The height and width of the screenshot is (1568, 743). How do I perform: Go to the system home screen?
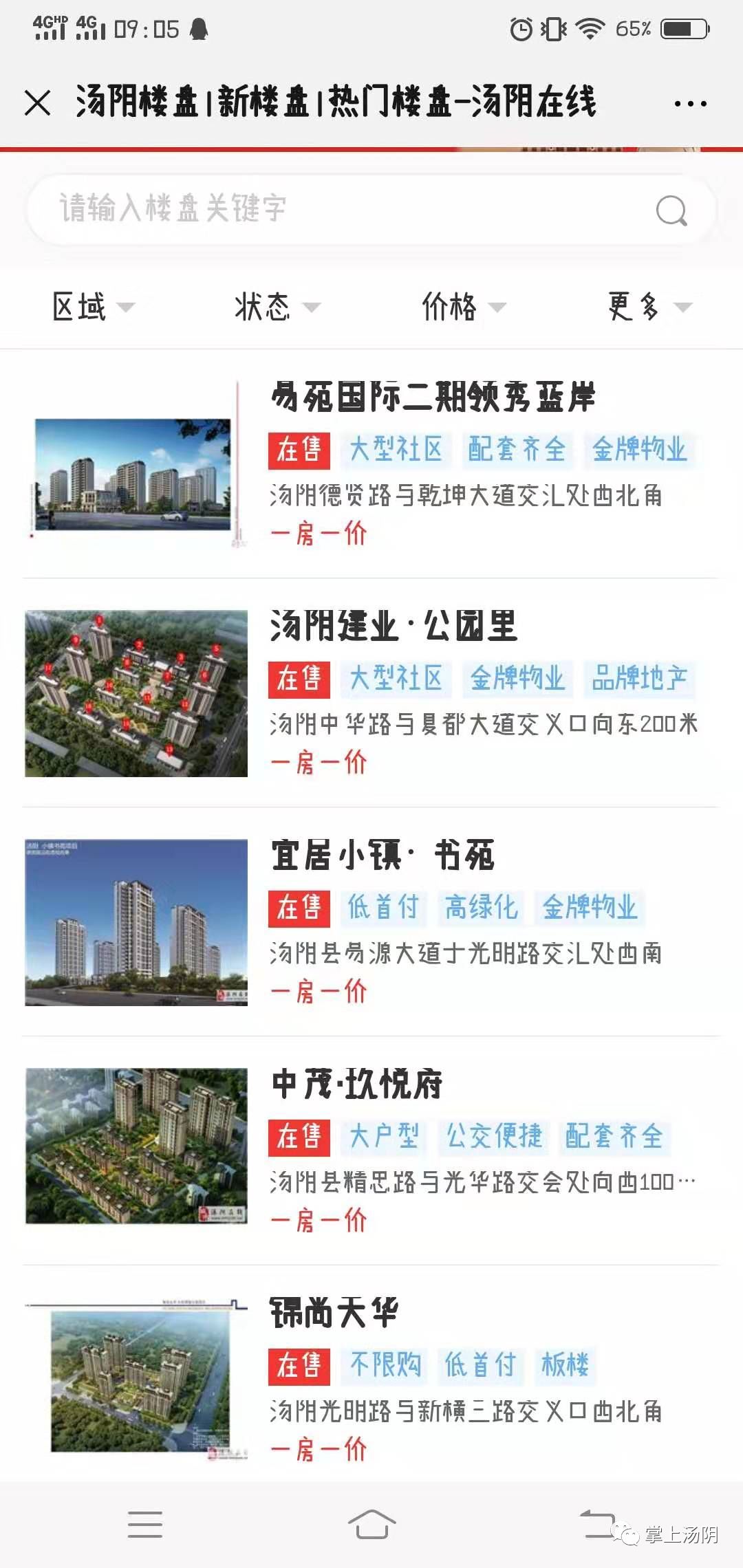click(371, 1524)
